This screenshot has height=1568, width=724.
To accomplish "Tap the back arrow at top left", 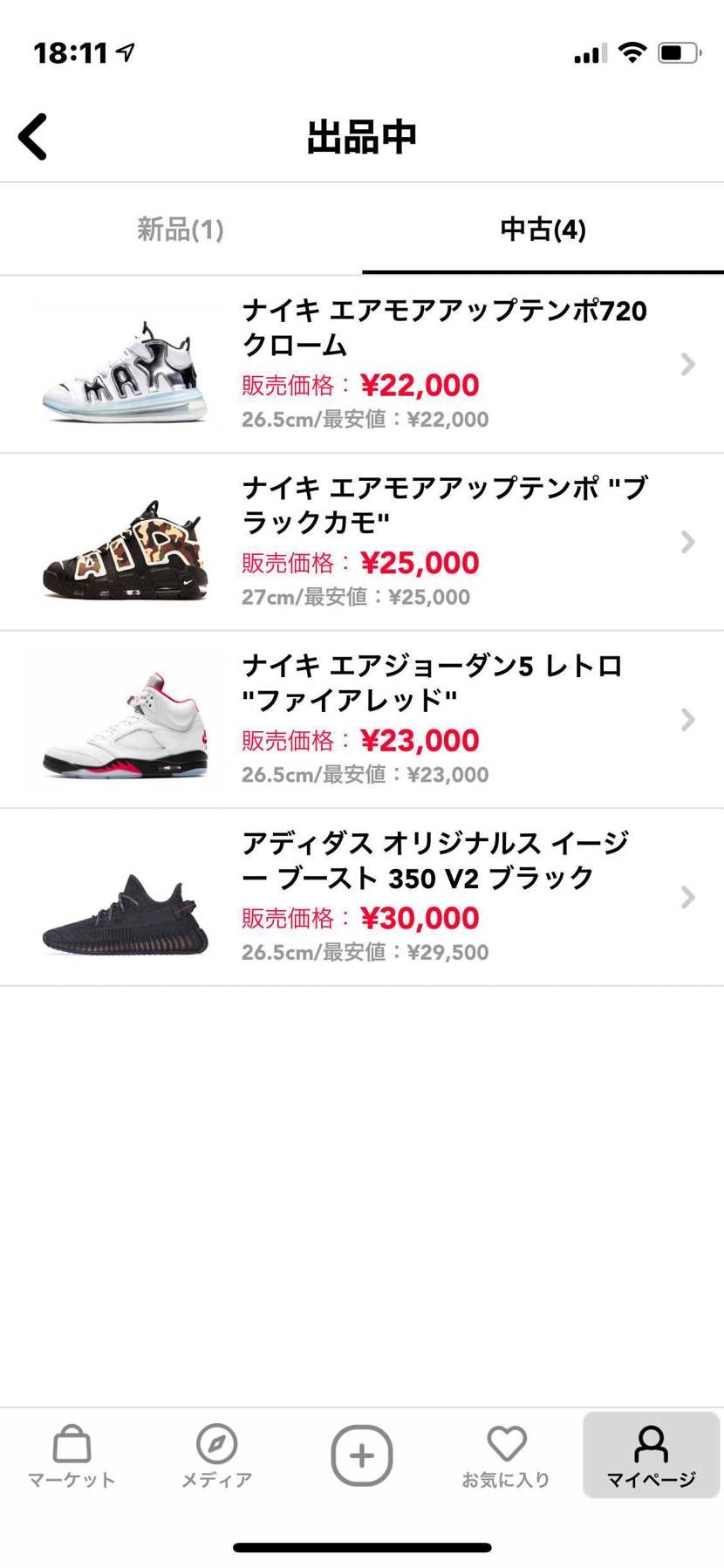I will tap(32, 137).
